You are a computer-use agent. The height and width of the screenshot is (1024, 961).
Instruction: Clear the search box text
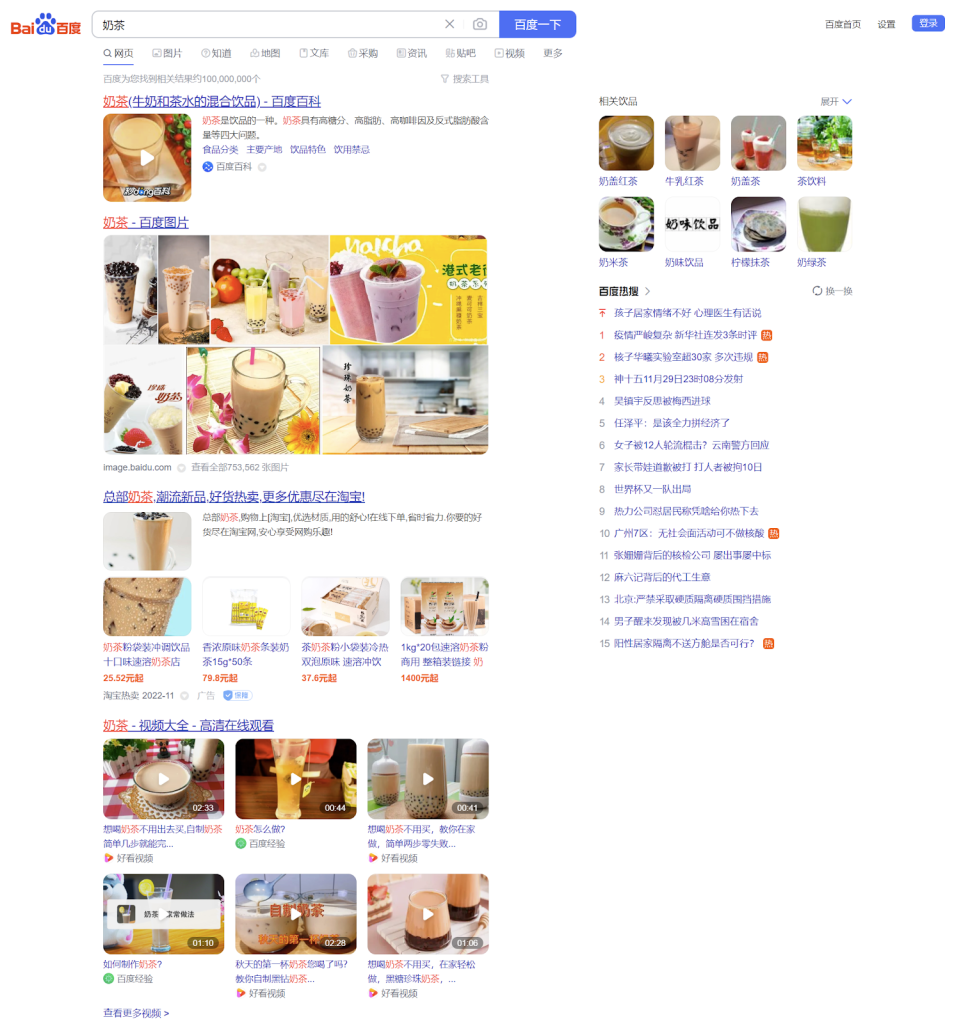(449, 24)
